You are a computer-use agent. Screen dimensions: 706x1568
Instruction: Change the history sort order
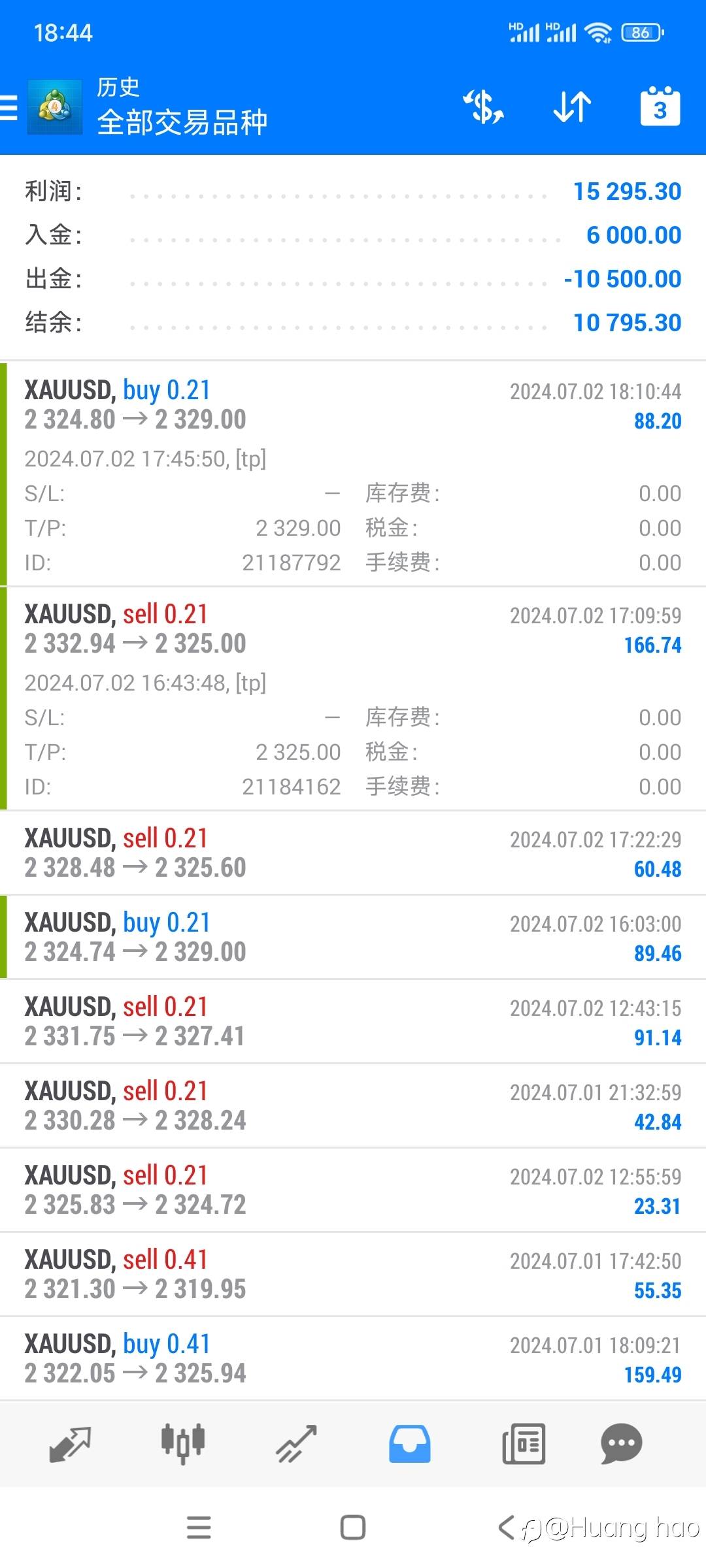(572, 107)
